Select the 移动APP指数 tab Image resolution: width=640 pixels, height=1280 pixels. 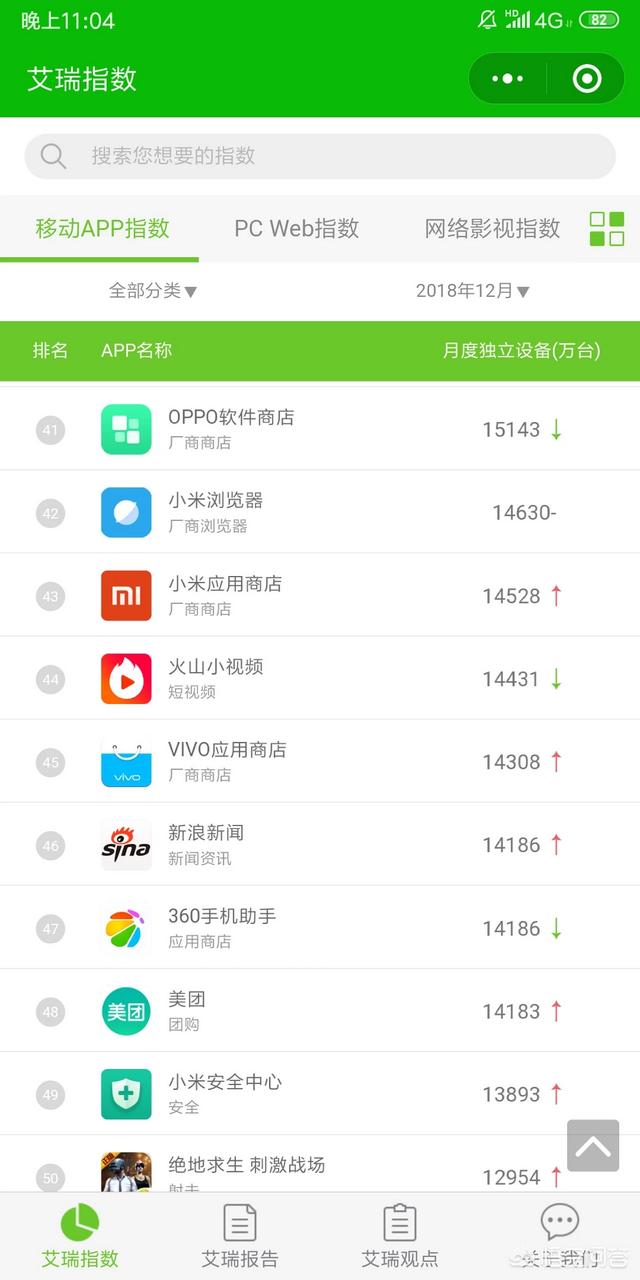click(102, 228)
